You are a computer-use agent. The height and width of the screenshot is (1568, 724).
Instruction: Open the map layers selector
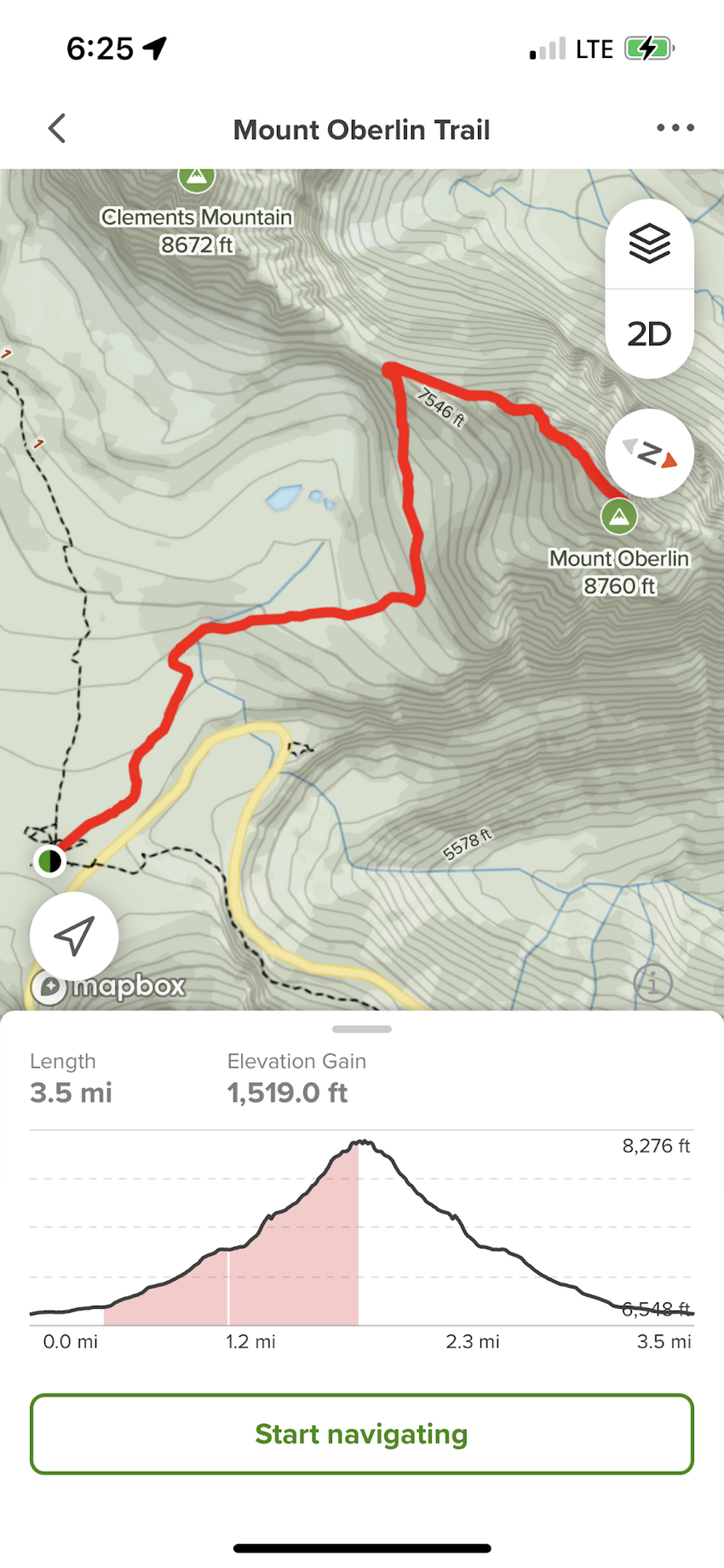(649, 244)
